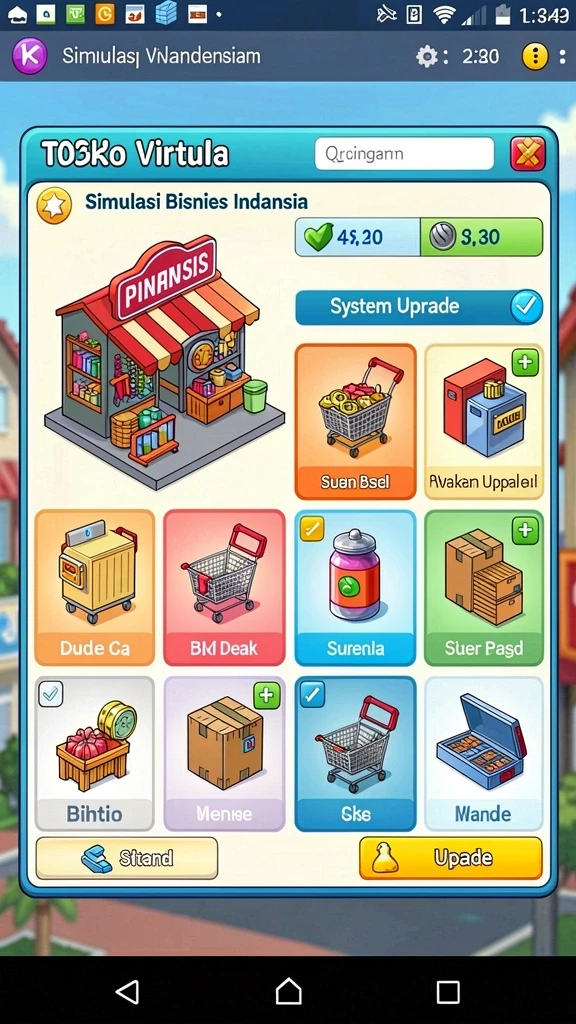Tap the purple K app icon
This screenshot has height=1024, width=576.
(x=30, y=56)
